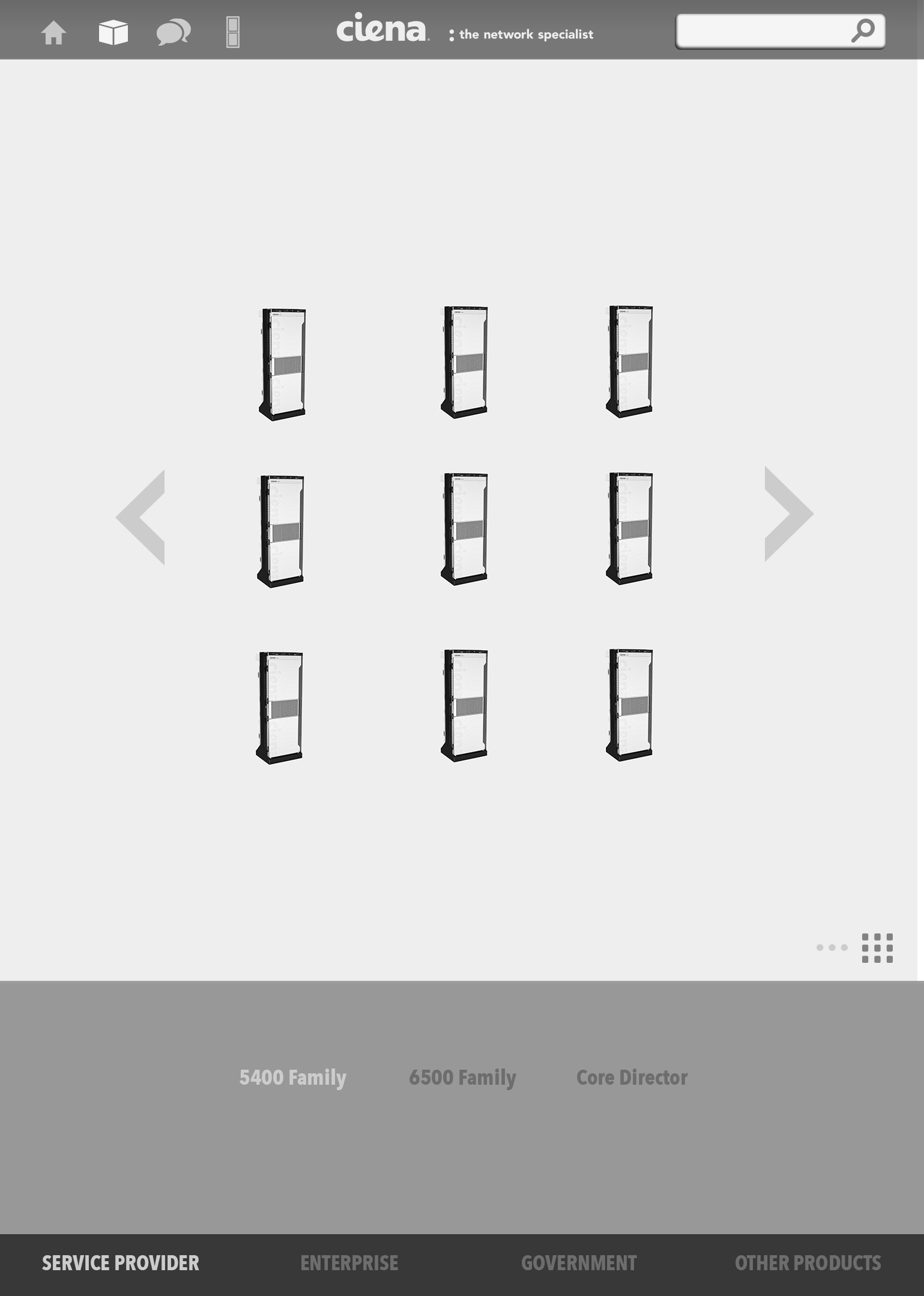Viewport: 924px width, 1296px height.
Task: Open the products box icon
Action: click(x=113, y=32)
